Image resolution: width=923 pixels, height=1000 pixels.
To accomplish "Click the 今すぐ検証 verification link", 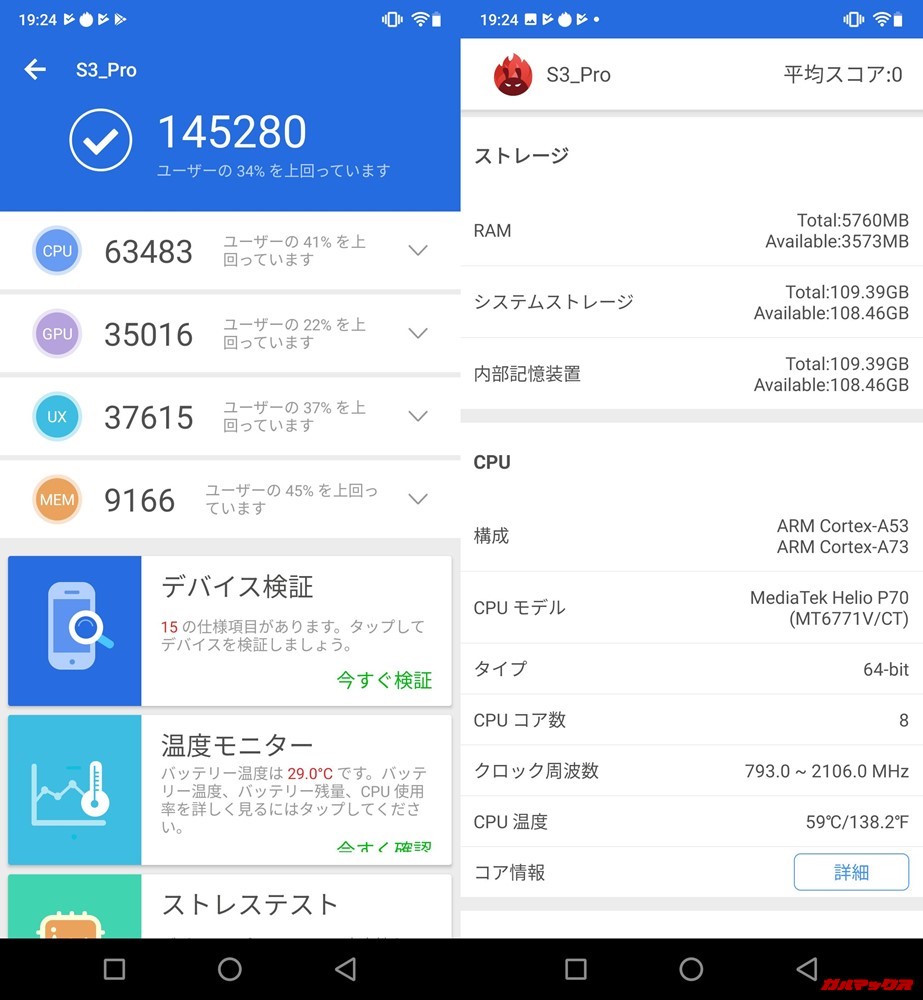I will point(383,680).
